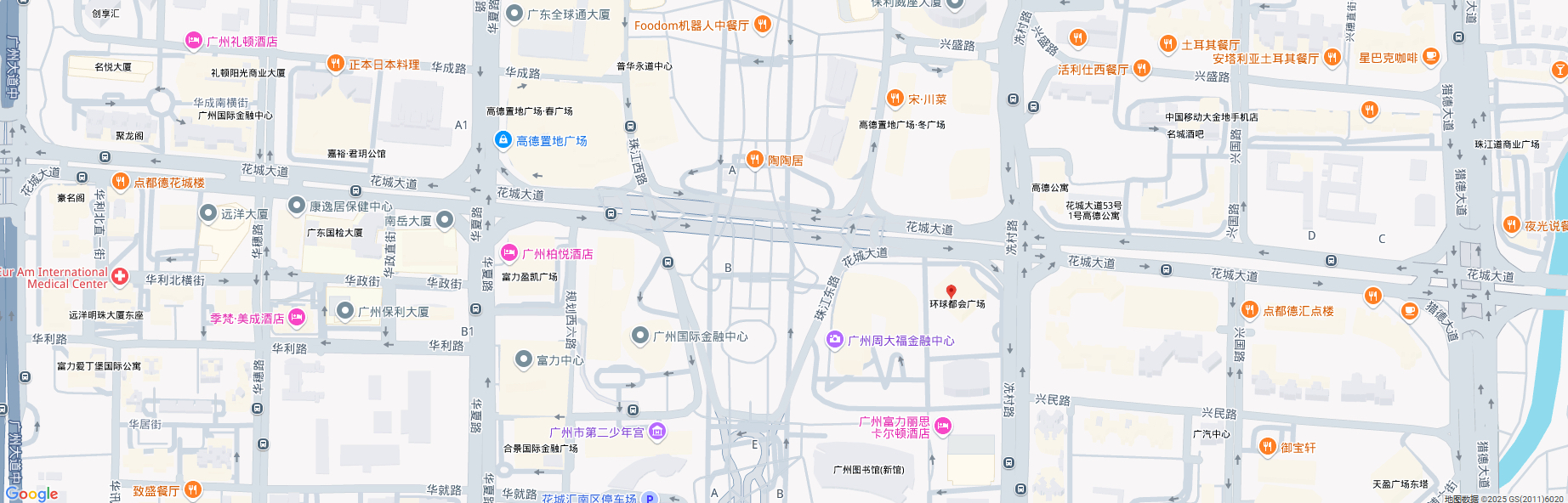Open the Foodom机器人中餐厅 marker
The image size is (1568, 503).
763,25
